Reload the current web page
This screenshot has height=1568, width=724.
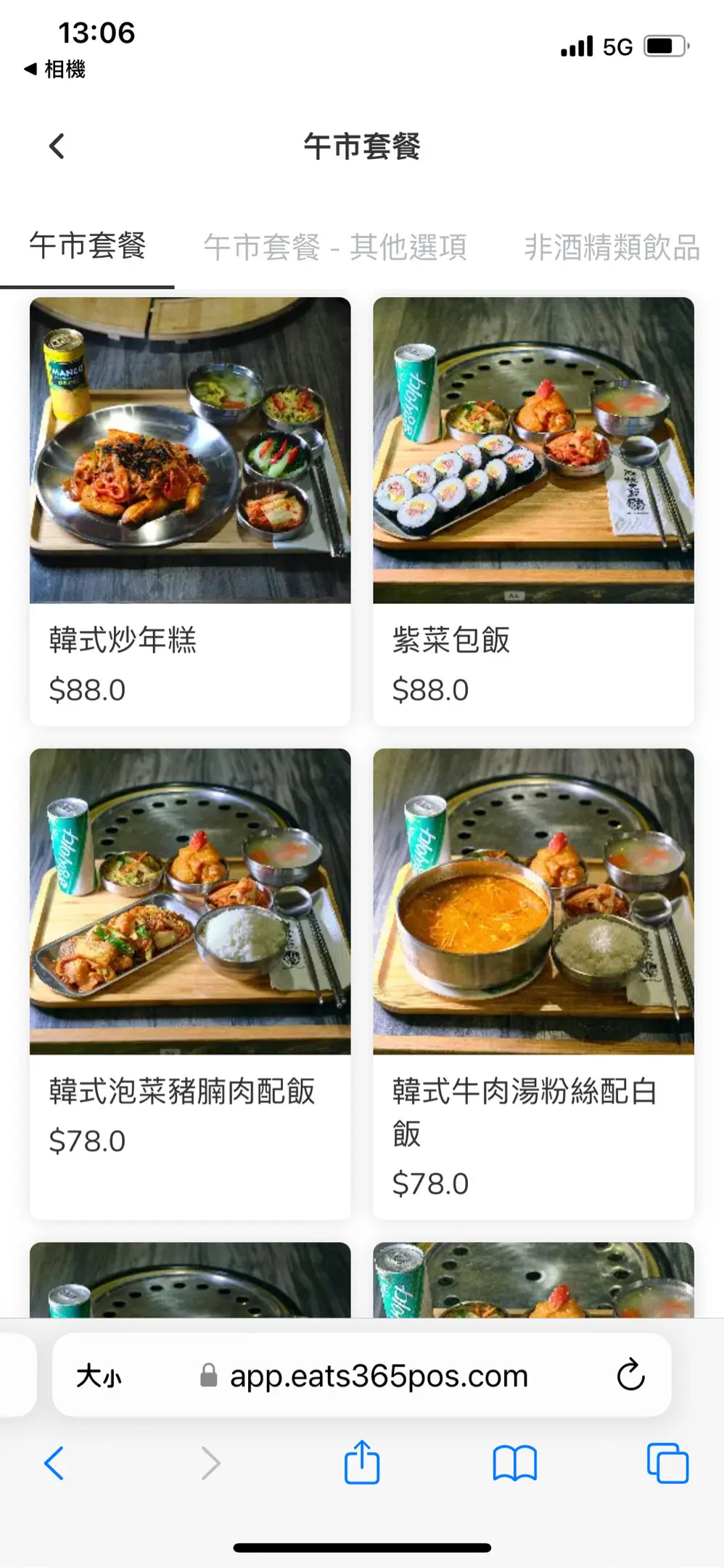630,1375
